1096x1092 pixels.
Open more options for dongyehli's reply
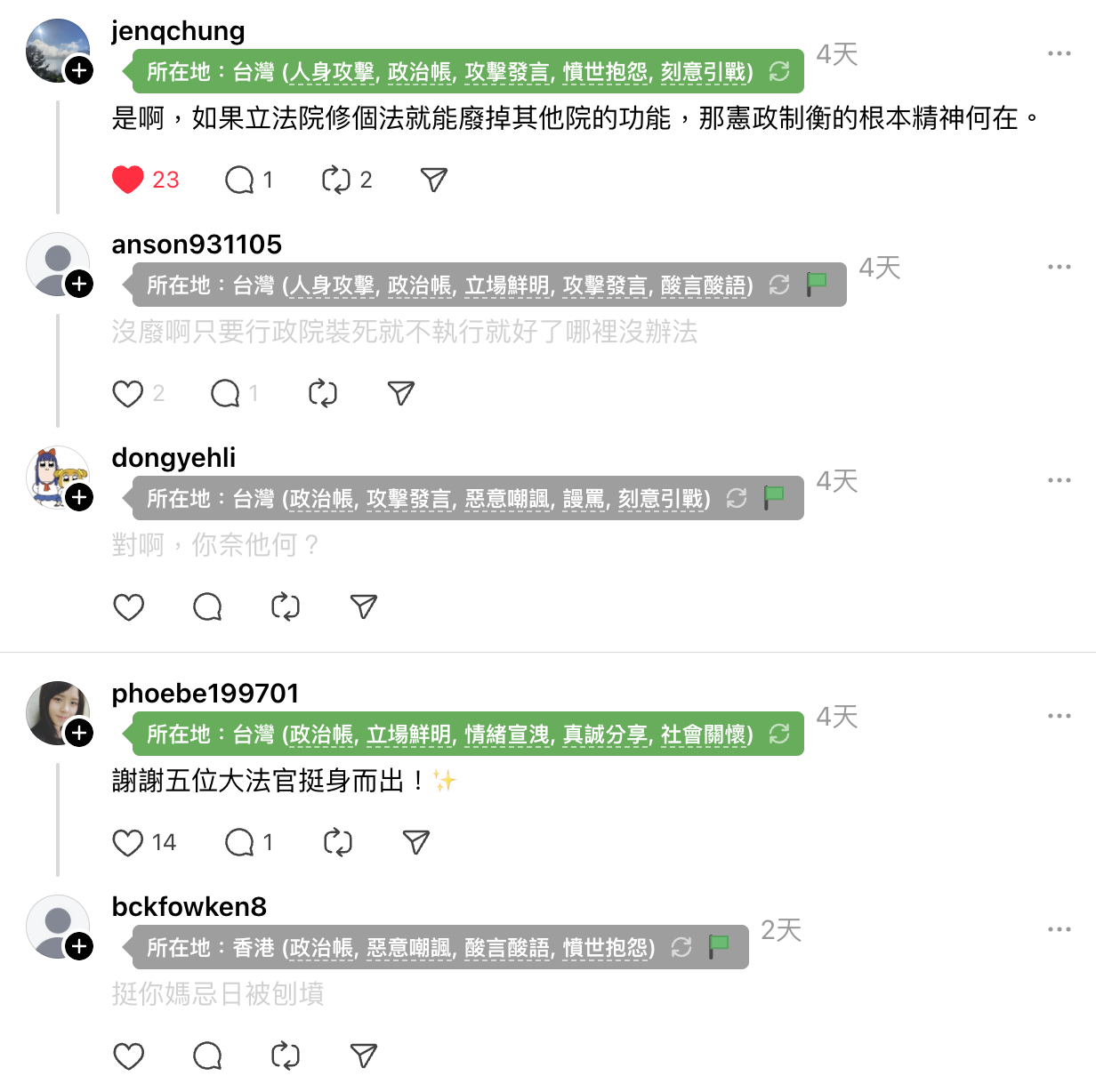click(1059, 480)
